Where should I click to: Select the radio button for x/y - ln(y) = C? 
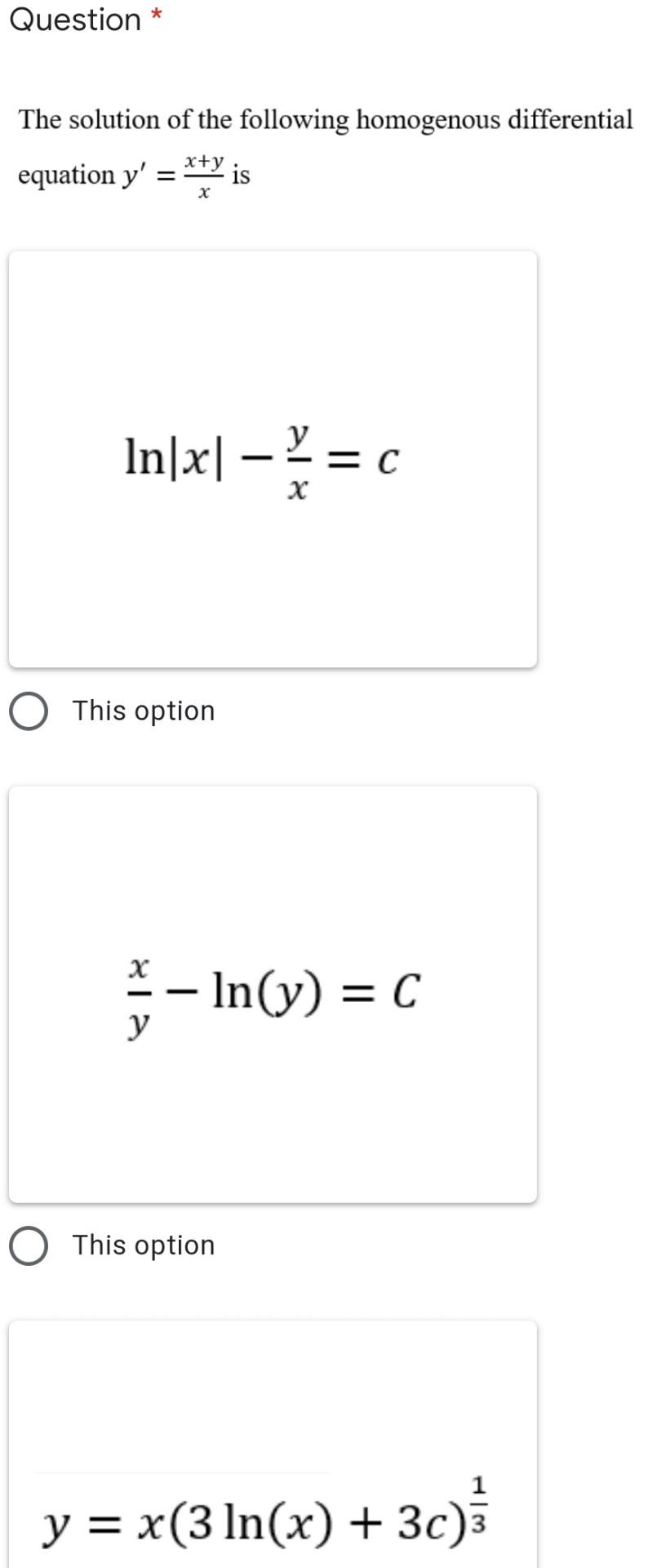coord(29,1245)
